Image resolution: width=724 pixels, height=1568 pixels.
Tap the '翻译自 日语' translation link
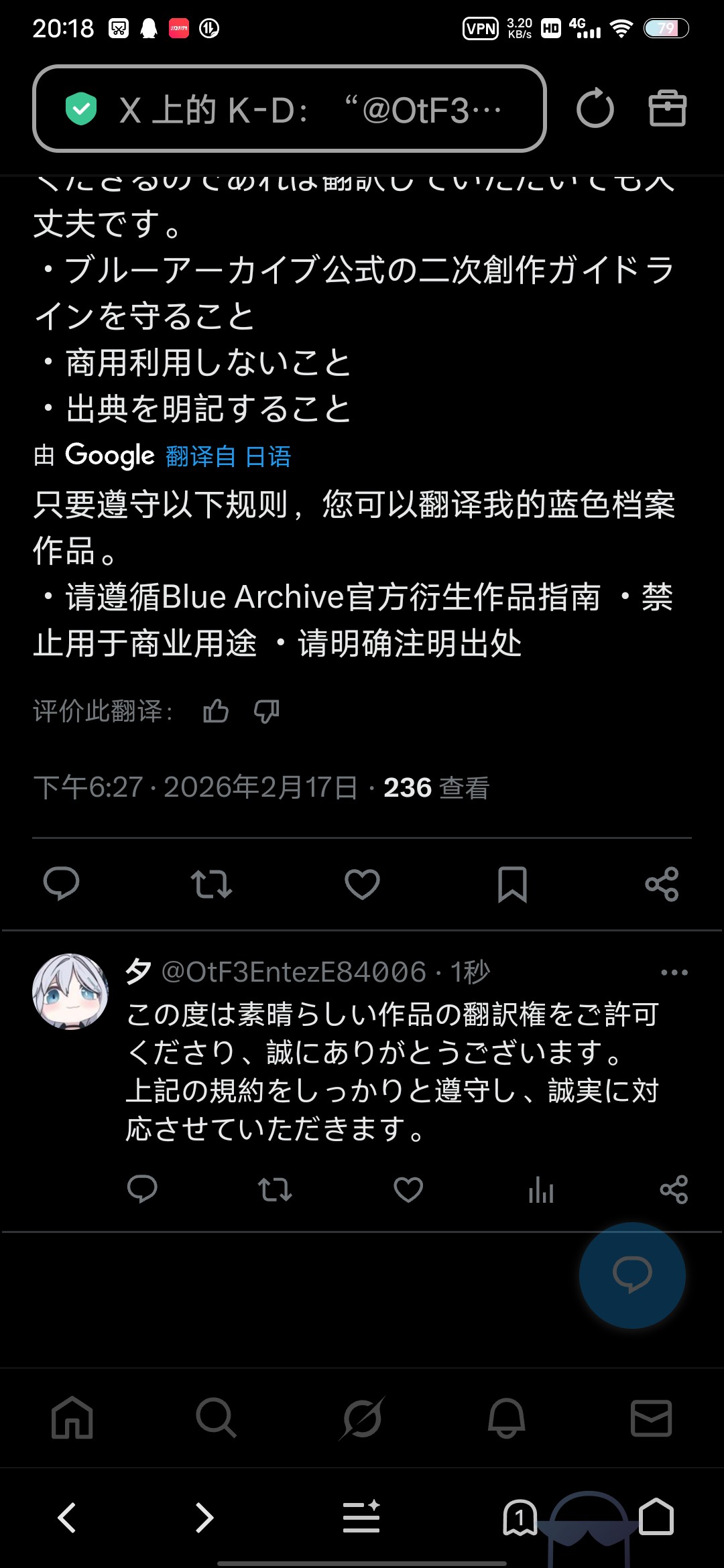coord(228,456)
